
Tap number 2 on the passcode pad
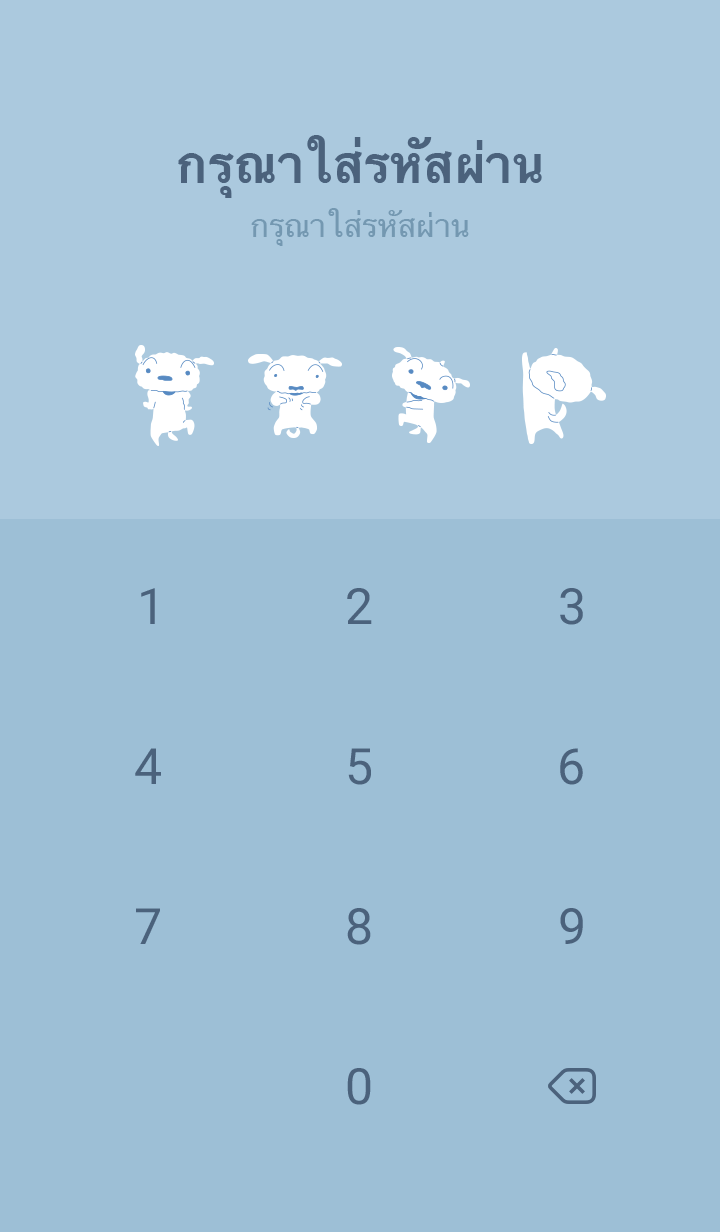[x=359, y=607]
